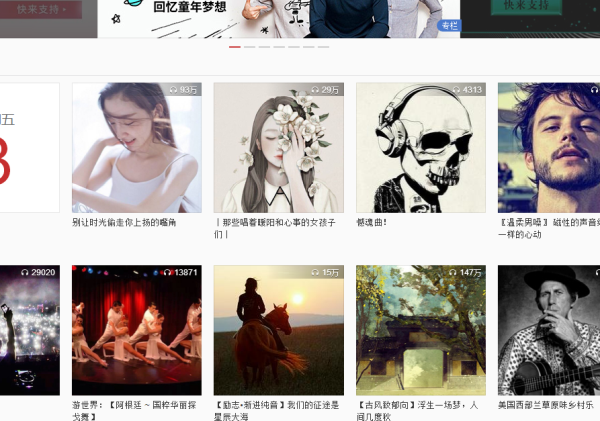This screenshot has height=421, width=600.
Task: Select the first banner page indicator
Action: pyautogui.click(x=235, y=47)
